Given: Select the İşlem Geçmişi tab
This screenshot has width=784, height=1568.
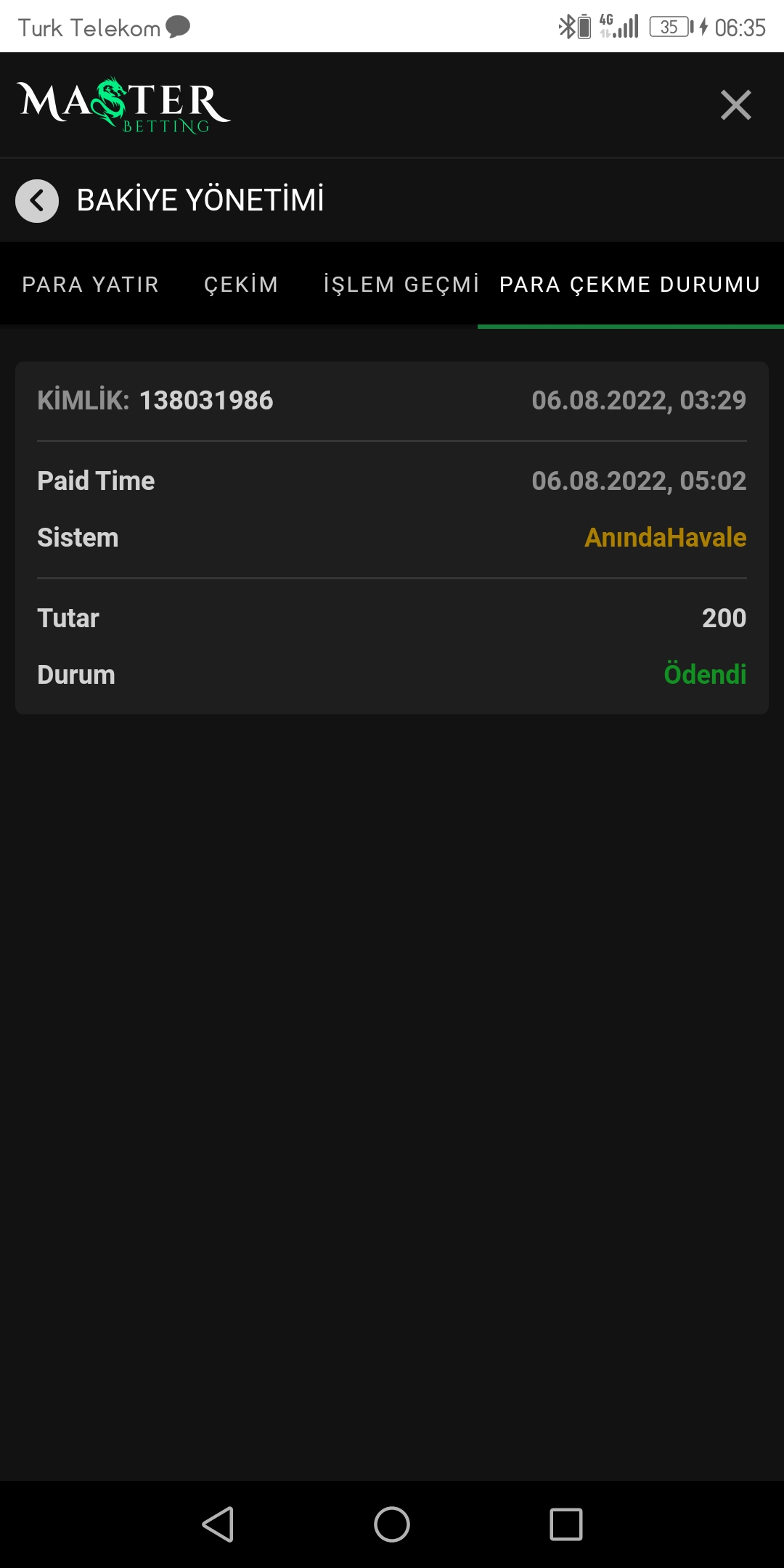Looking at the screenshot, I should click(x=401, y=285).
